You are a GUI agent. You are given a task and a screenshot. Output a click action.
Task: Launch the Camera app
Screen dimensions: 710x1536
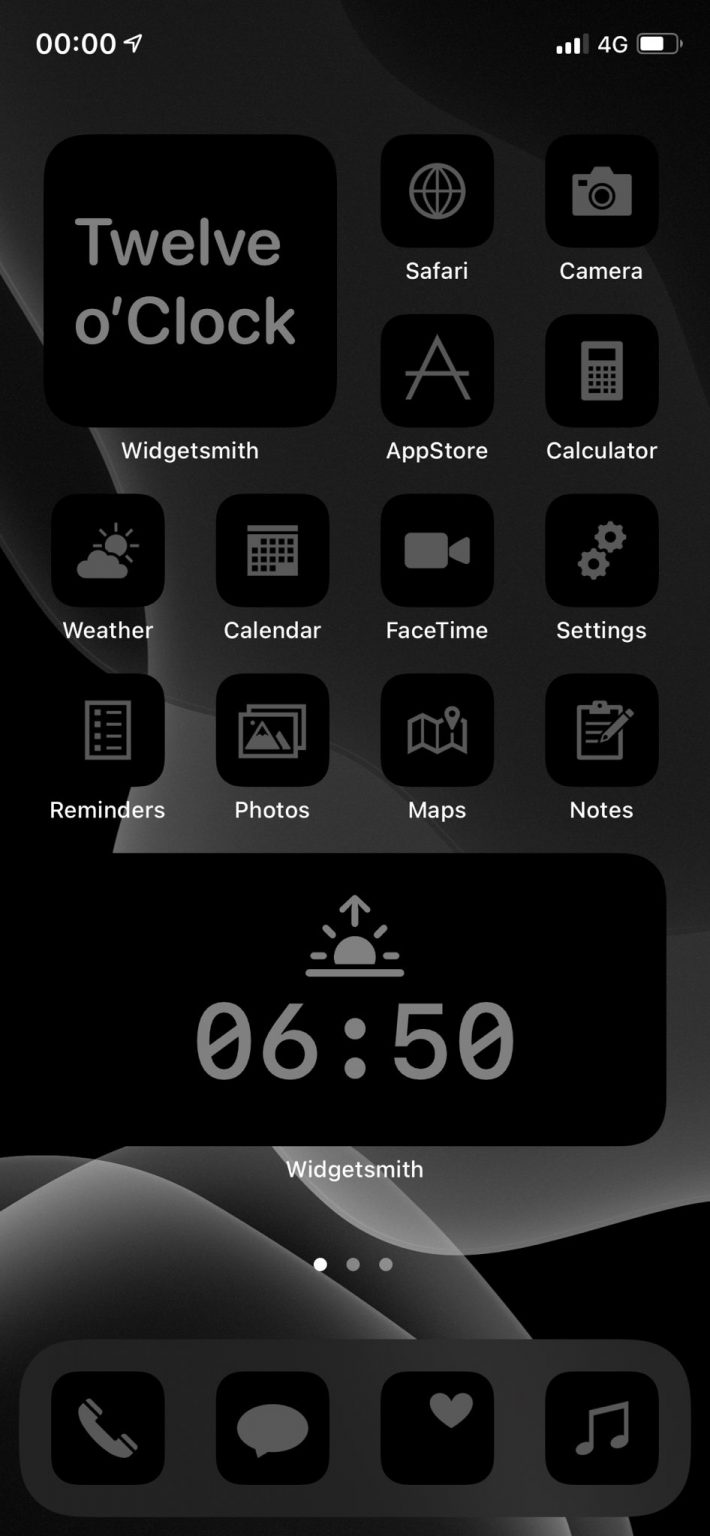pos(601,191)
